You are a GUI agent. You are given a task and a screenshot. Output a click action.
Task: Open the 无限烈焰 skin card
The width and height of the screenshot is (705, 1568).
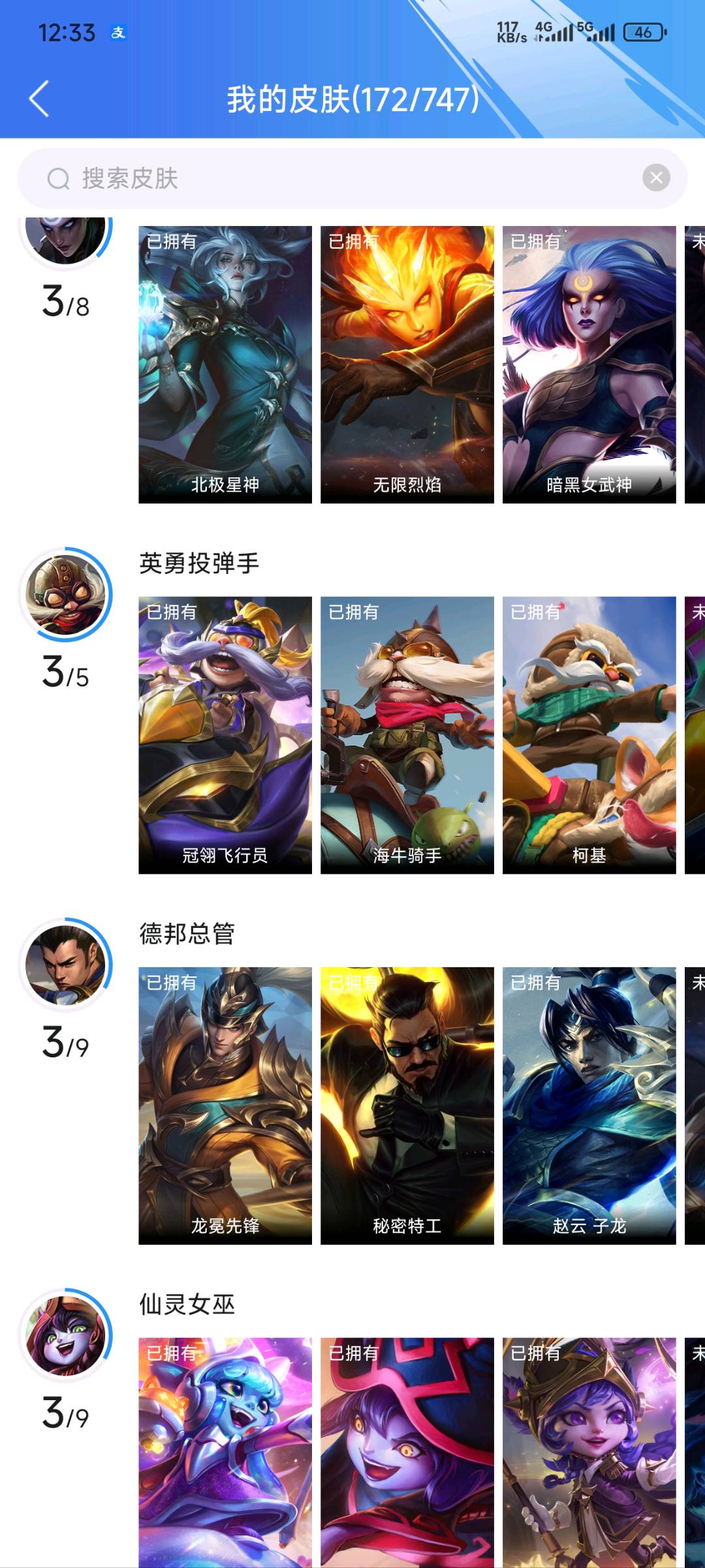click(x=407, y=364)
